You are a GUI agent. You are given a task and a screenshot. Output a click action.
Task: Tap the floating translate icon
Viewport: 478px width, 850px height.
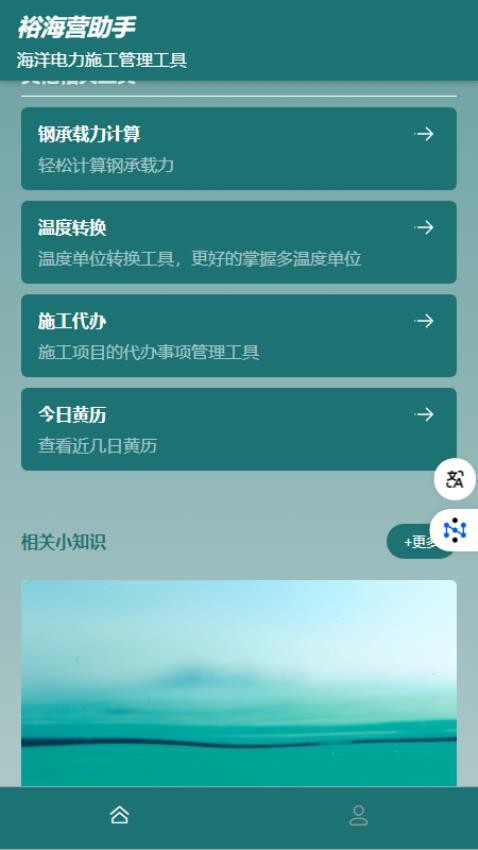[x=455, y=479]
